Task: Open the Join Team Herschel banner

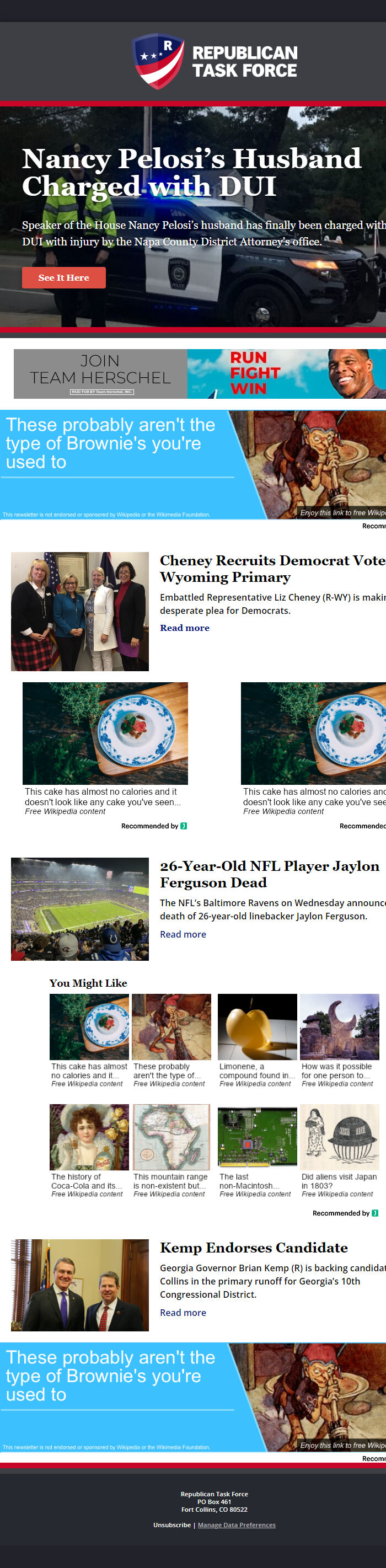Action: click(x=200, y=374)
